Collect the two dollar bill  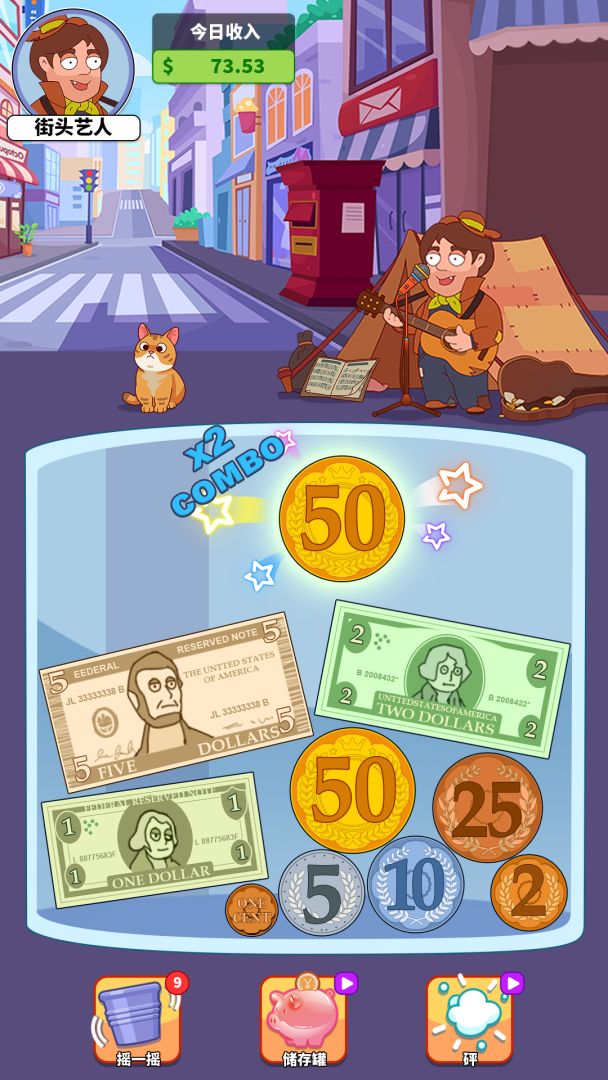(x=442, y=678)
